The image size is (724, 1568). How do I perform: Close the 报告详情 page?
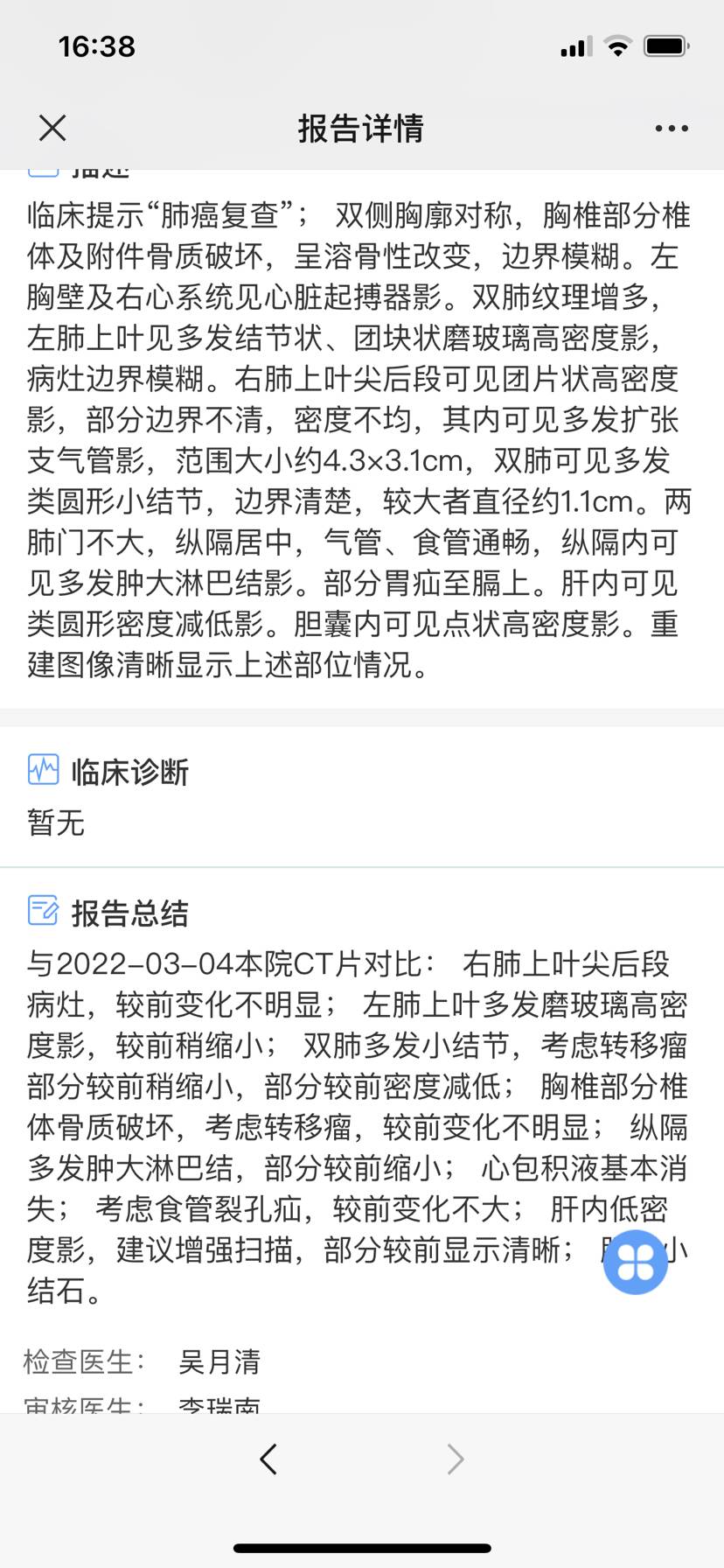click(x=52, y=129)
